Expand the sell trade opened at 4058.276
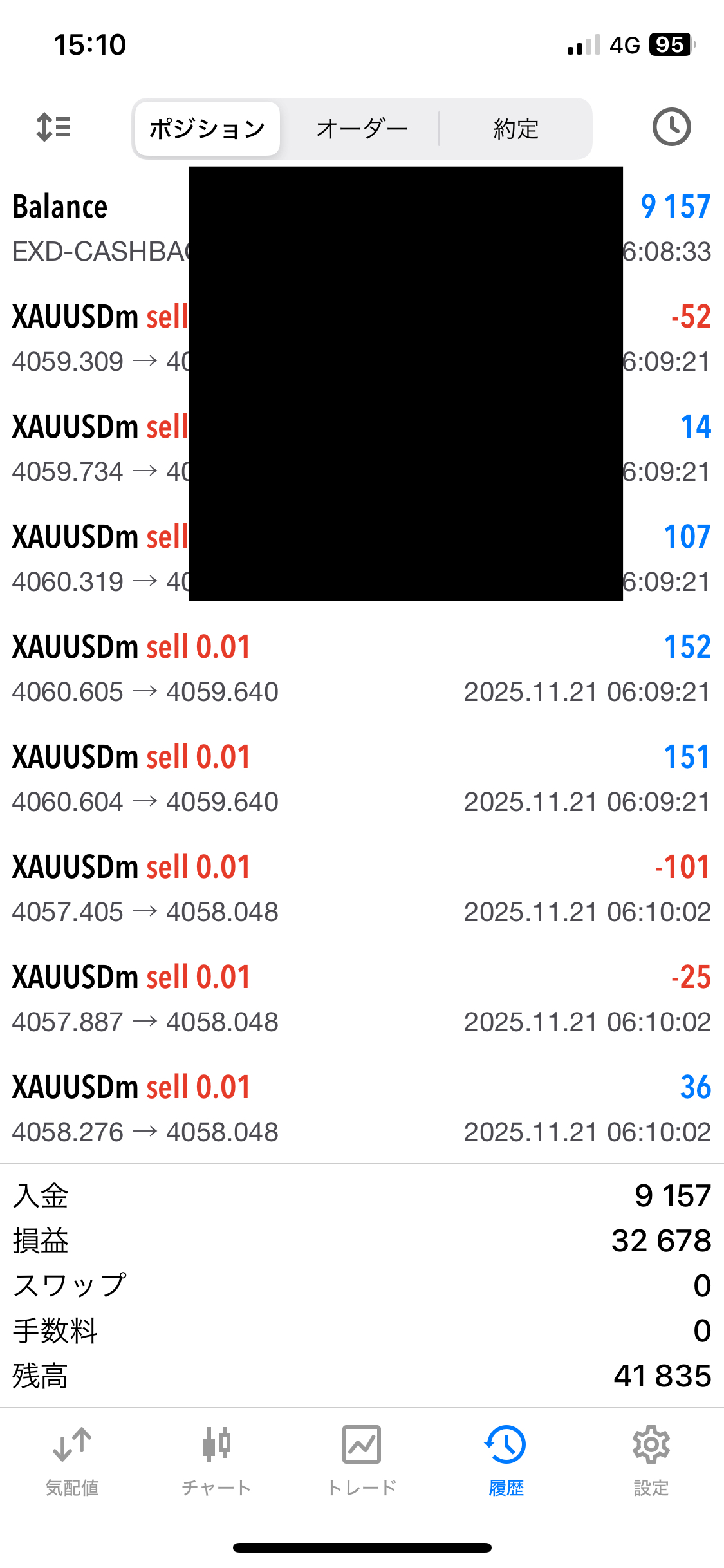This screenshot has height=1568, width=724. pos(362,1108)
